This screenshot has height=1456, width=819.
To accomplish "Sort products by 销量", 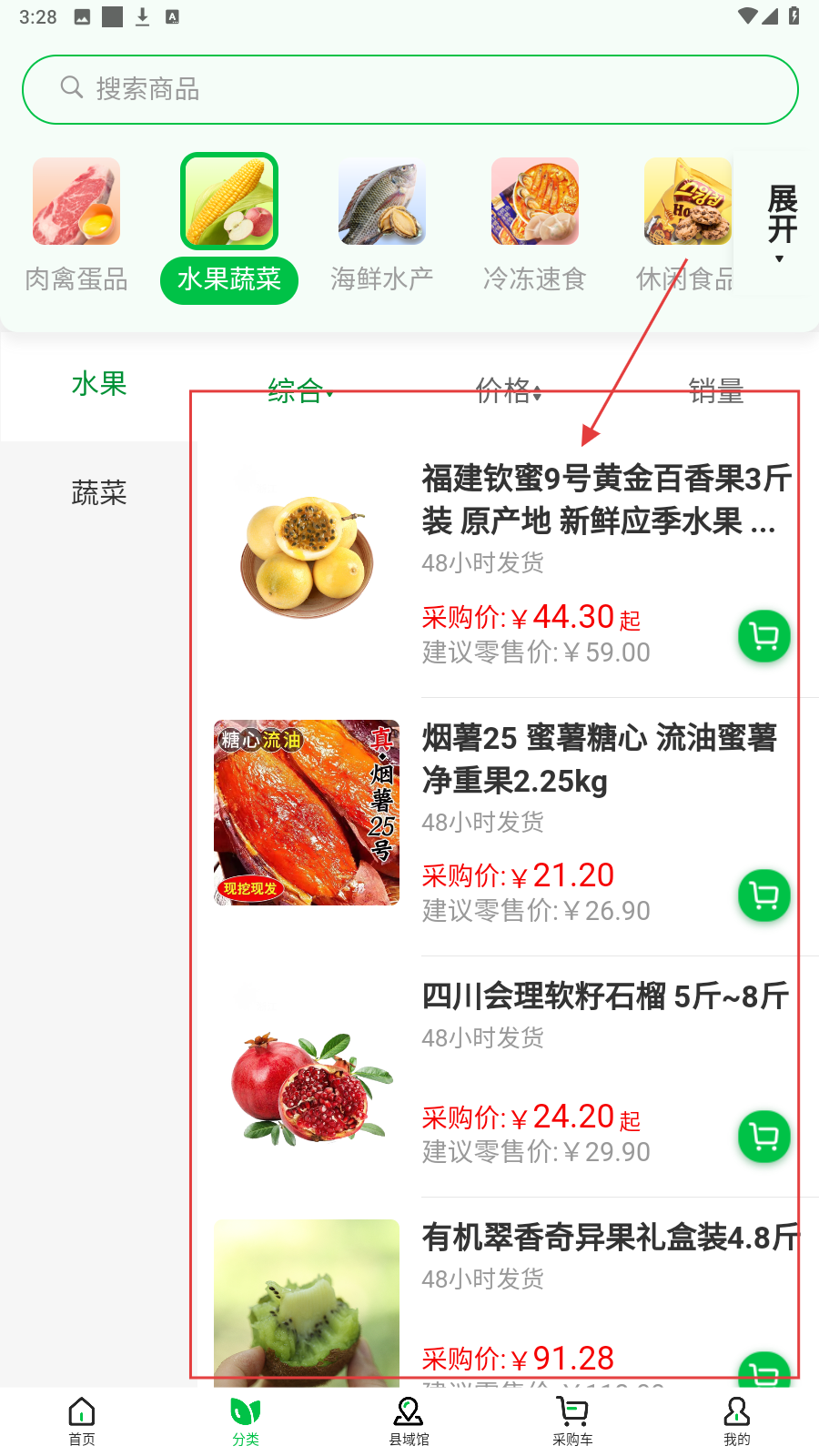I will pyautogui.click(x=716, y=391).
